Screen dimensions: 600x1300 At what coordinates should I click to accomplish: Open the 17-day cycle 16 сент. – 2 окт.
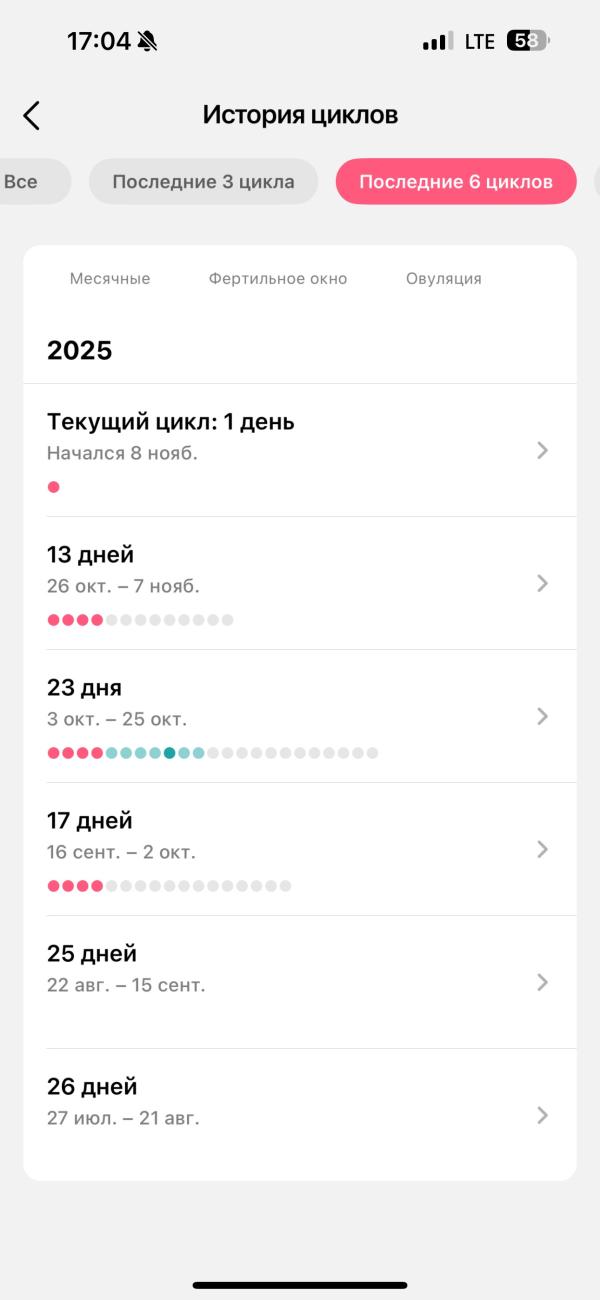click(300, 849)
